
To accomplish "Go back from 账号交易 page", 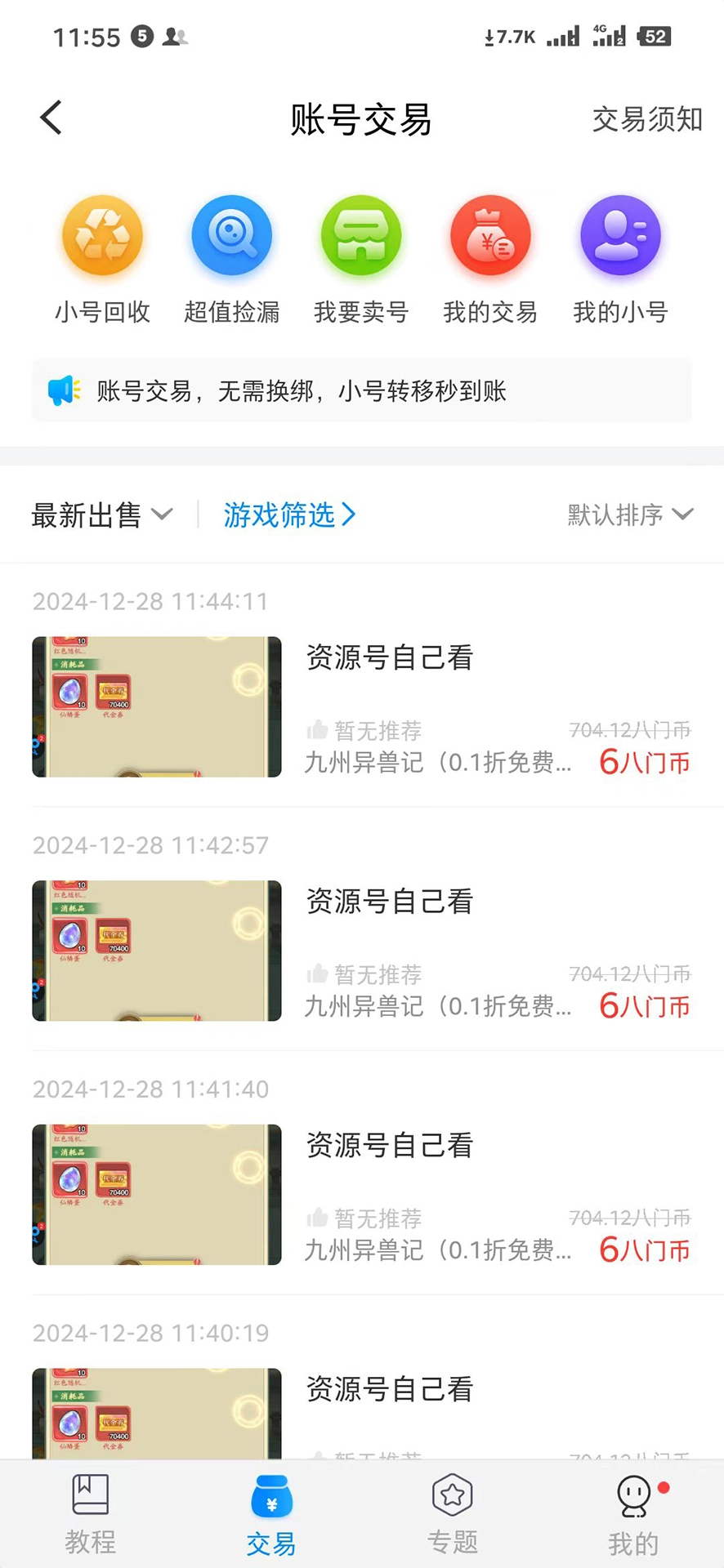I will (51, 118).
